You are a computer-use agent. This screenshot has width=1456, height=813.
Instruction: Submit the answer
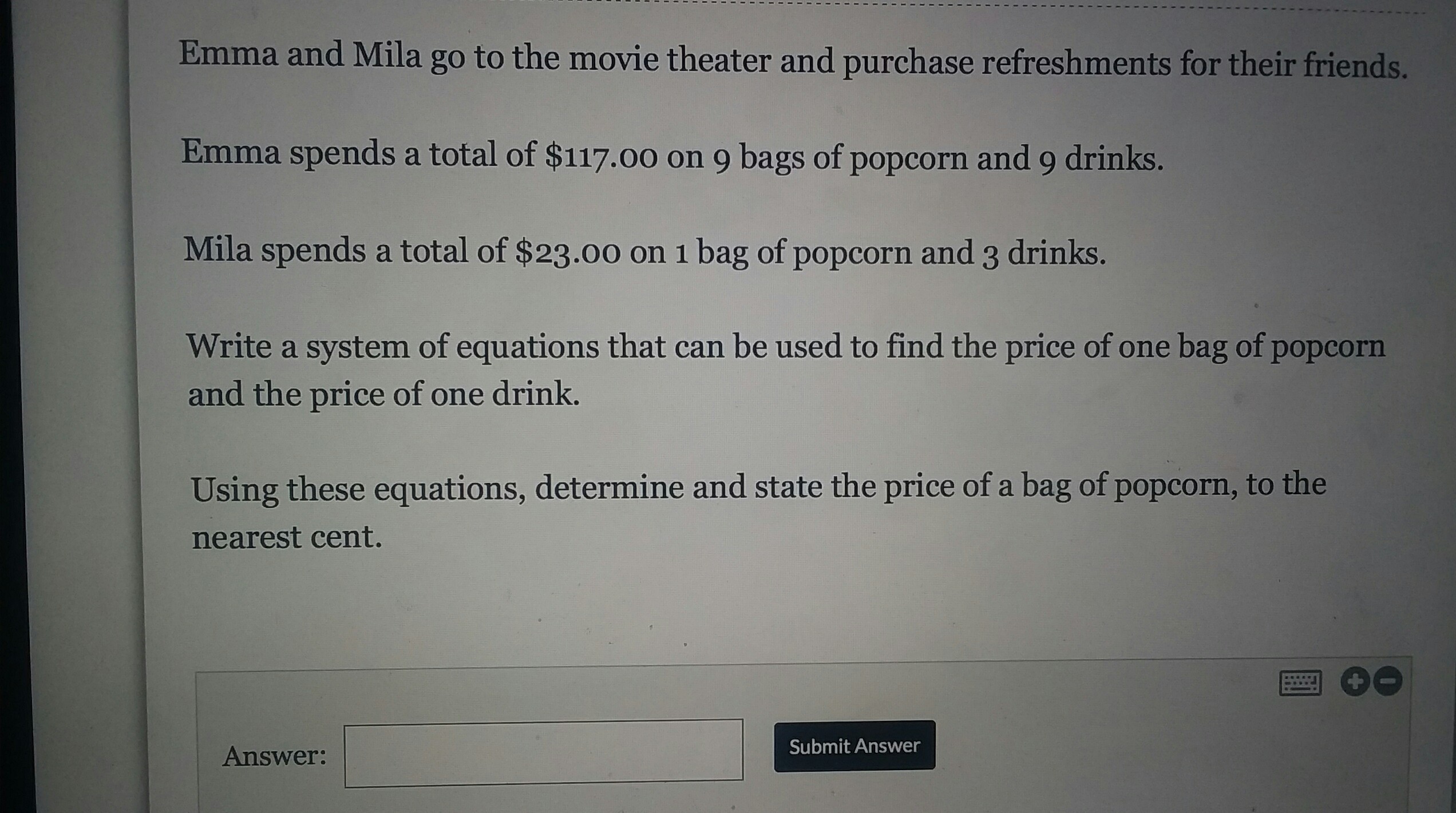pos(854,746)
